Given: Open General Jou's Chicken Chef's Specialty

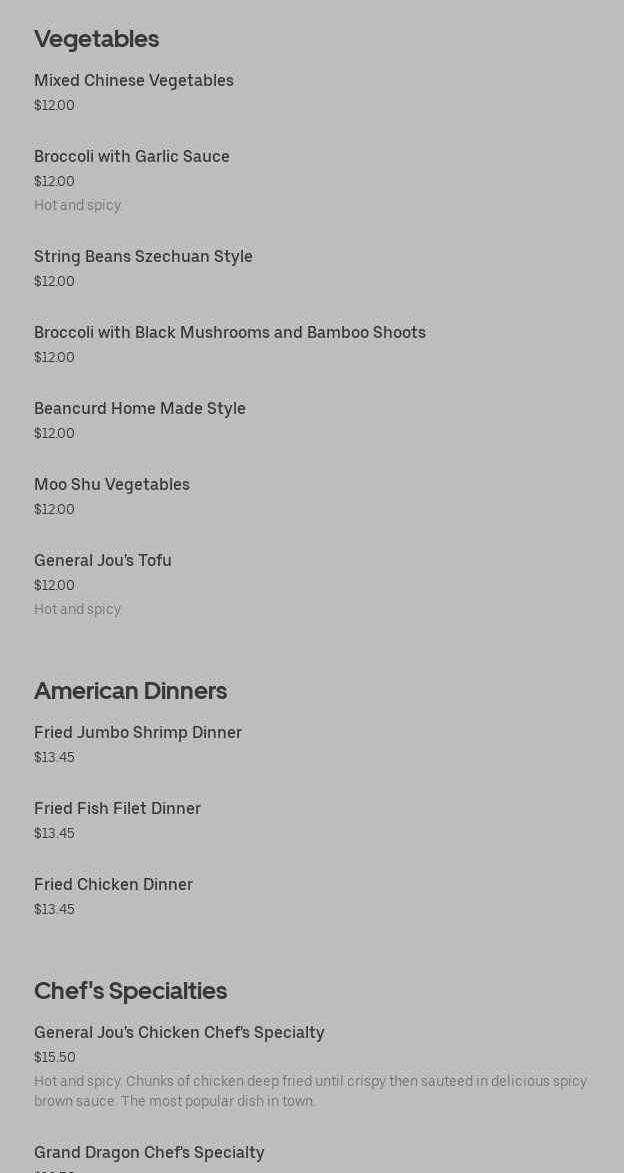Looking at the screenshot, I should pyautogui.click(x=179, y=1033).
